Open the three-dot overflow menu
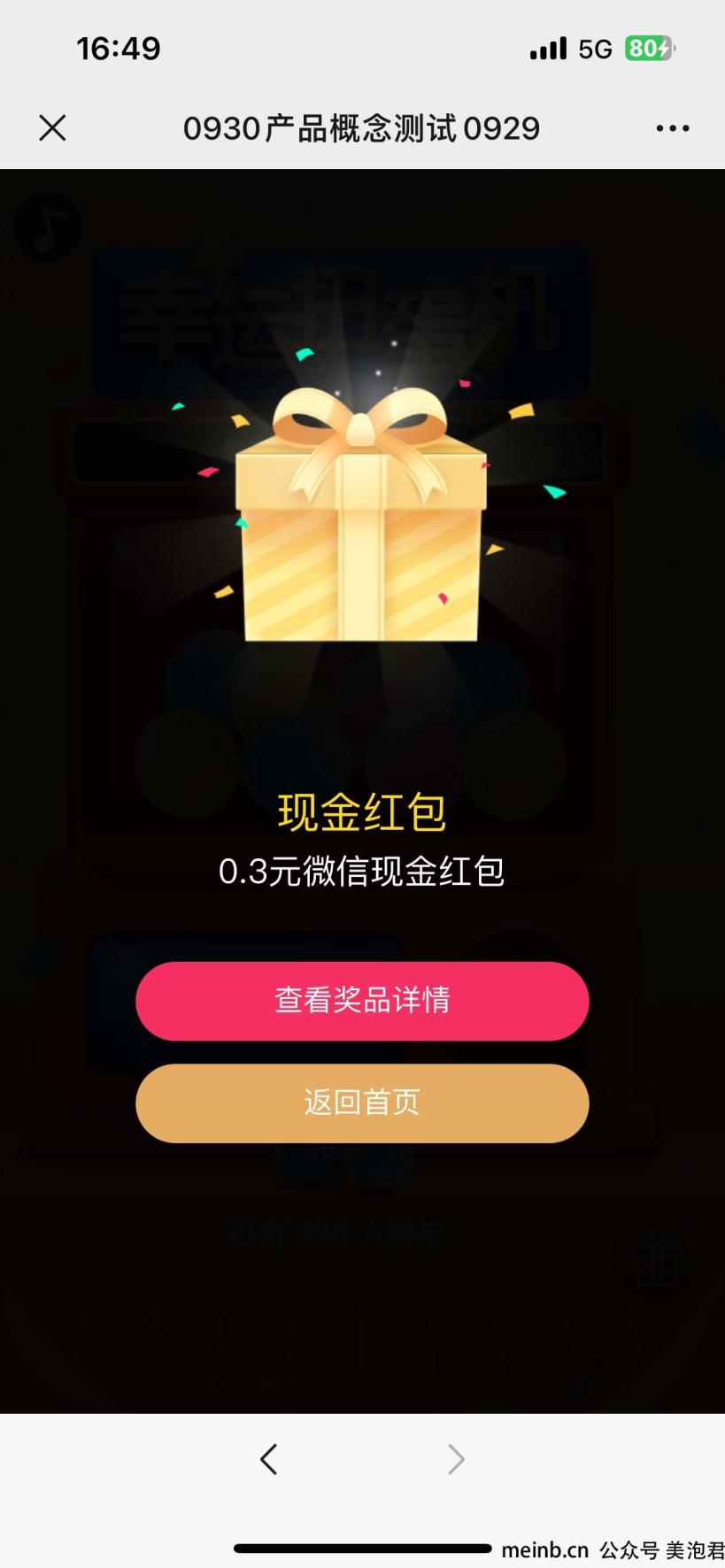 [x=673, y=128]
